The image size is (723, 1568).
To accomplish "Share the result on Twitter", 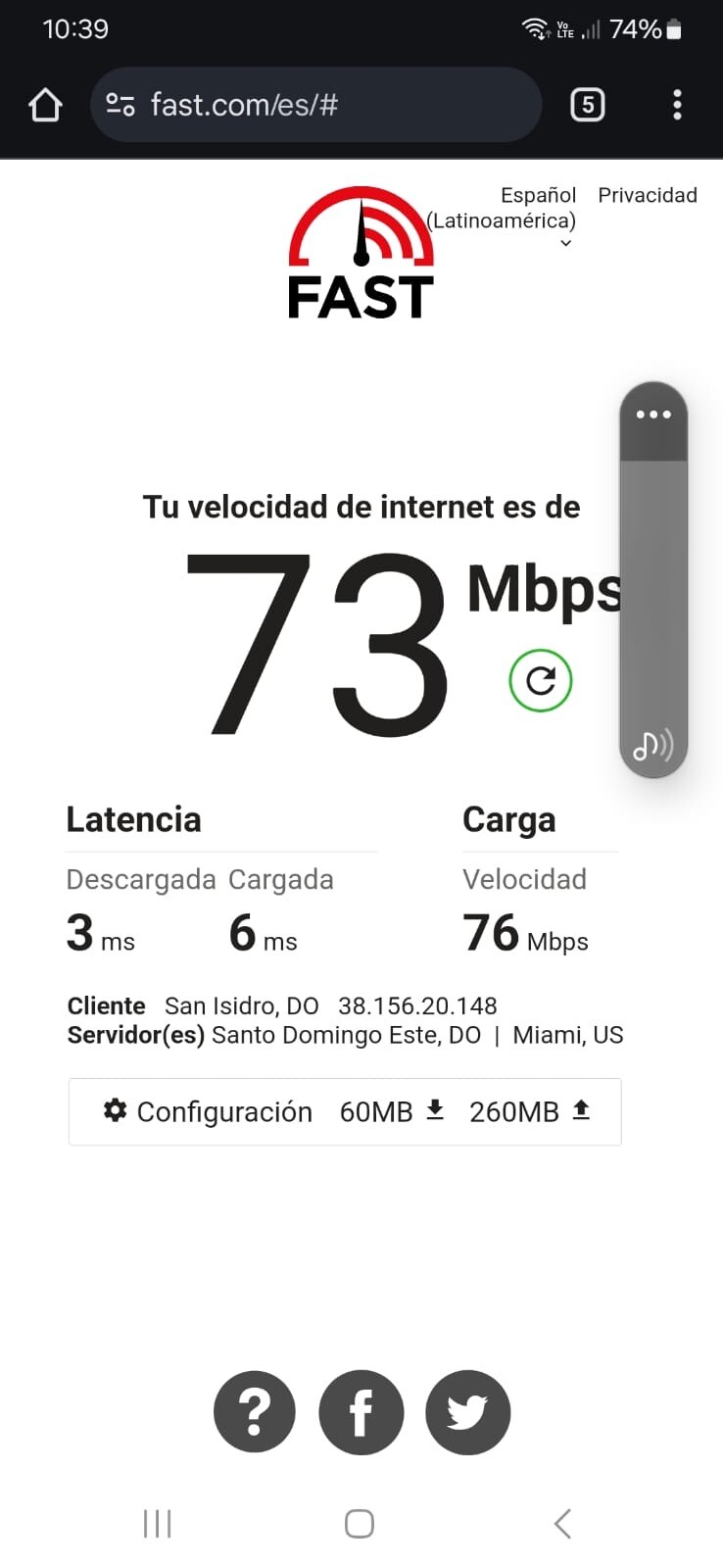I will [467, 1412].
